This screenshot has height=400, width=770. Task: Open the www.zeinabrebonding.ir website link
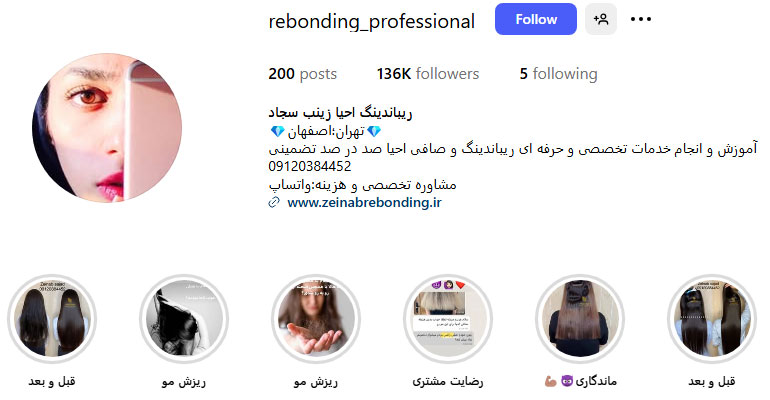click(x=364, y=202)
